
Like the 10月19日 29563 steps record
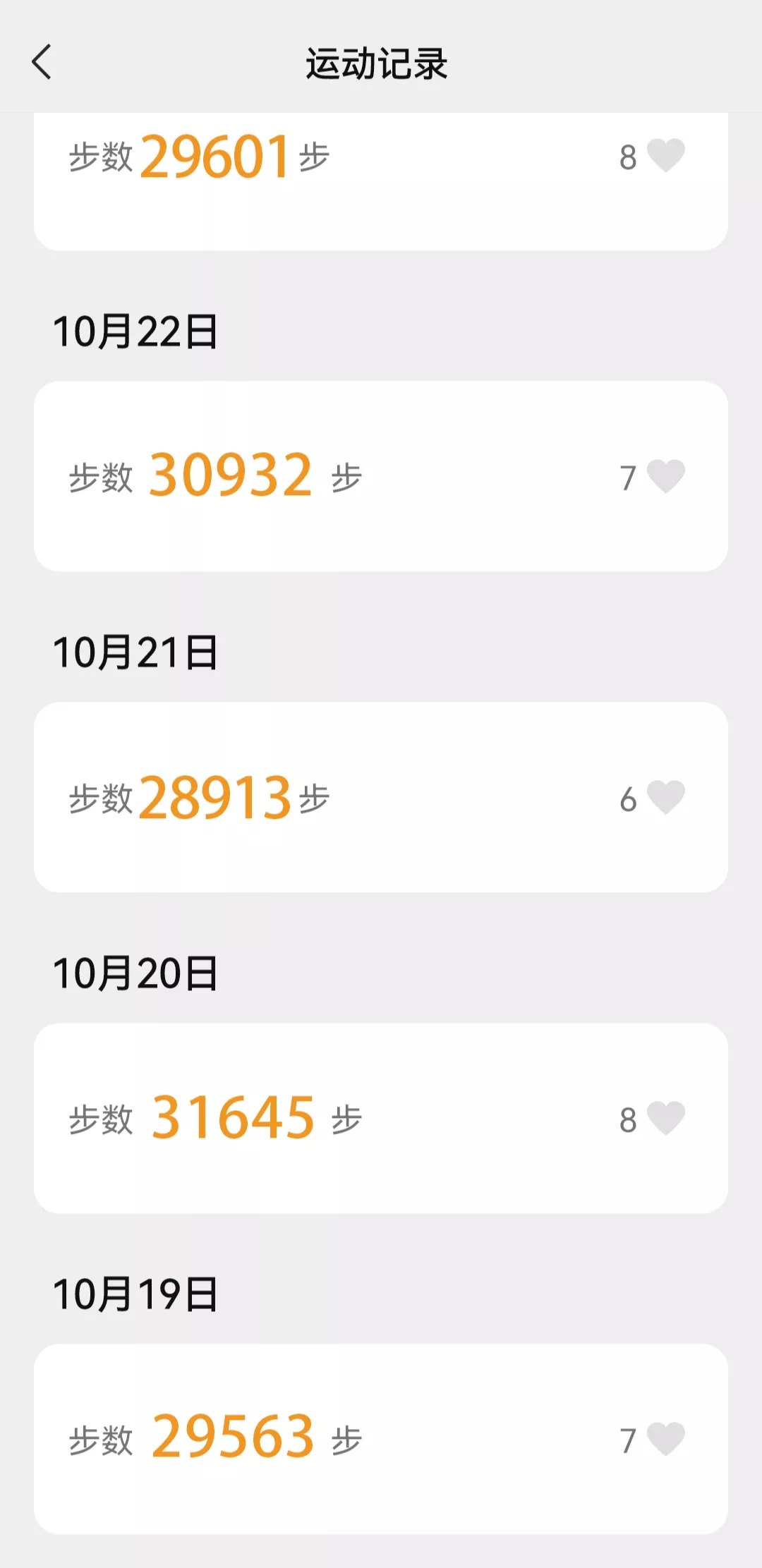(665, 1439)
